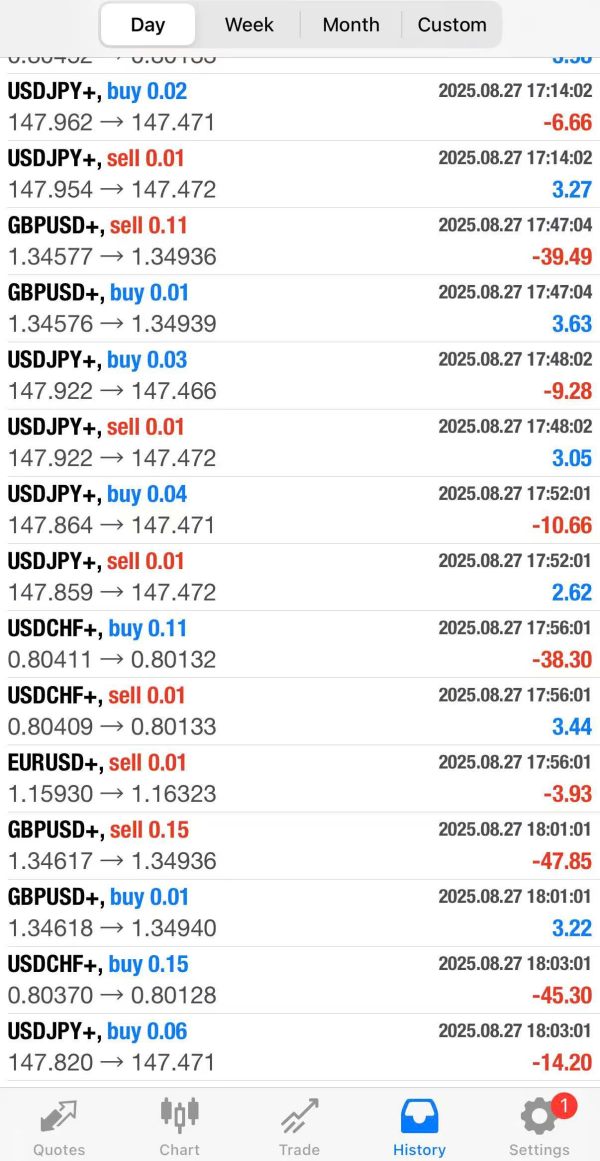This screenshot has height=1161, width=600.
Task: Choose the Custom date range
Action: [452, 24]
